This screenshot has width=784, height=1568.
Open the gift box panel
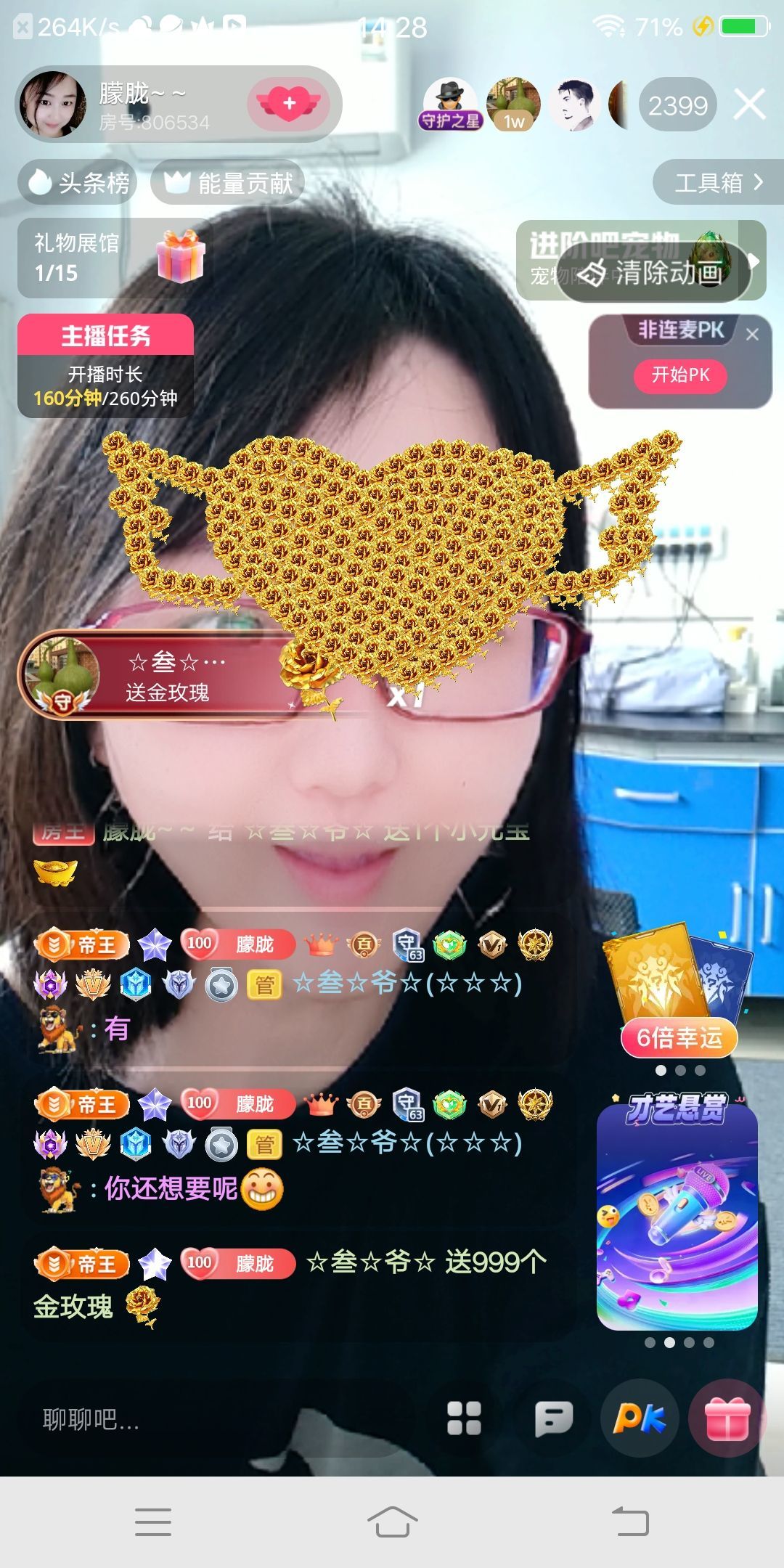pyautogui.click(x=727, y=1418)
